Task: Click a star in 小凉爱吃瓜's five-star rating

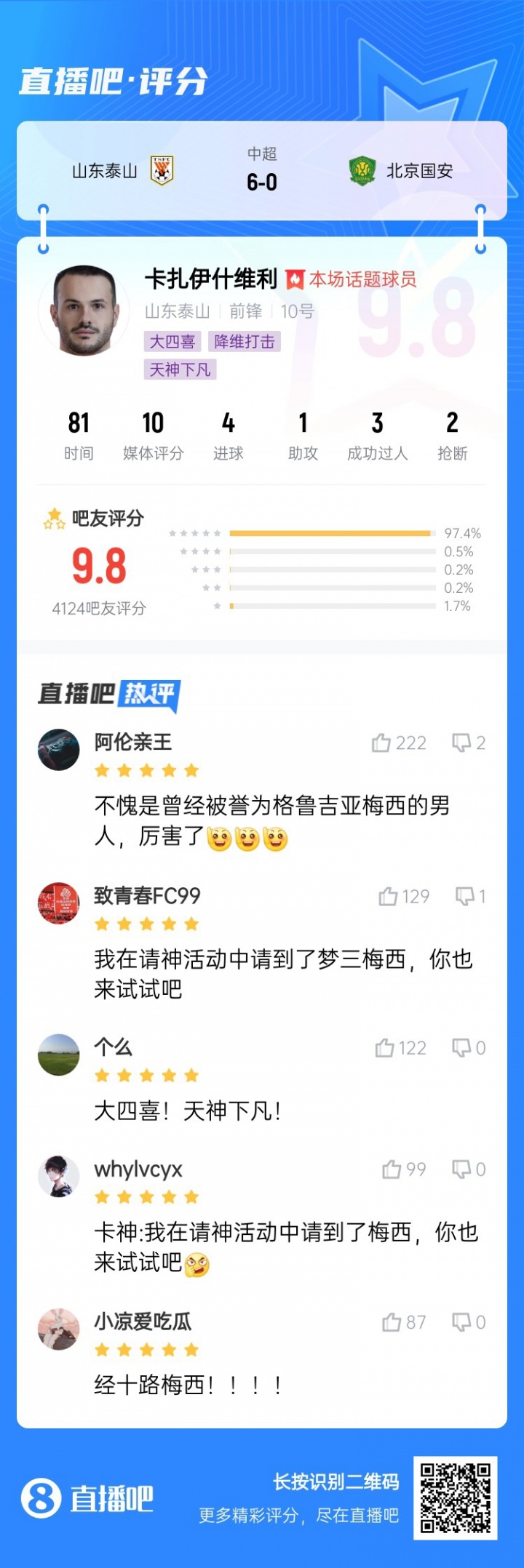Action: coord(146,1348)
